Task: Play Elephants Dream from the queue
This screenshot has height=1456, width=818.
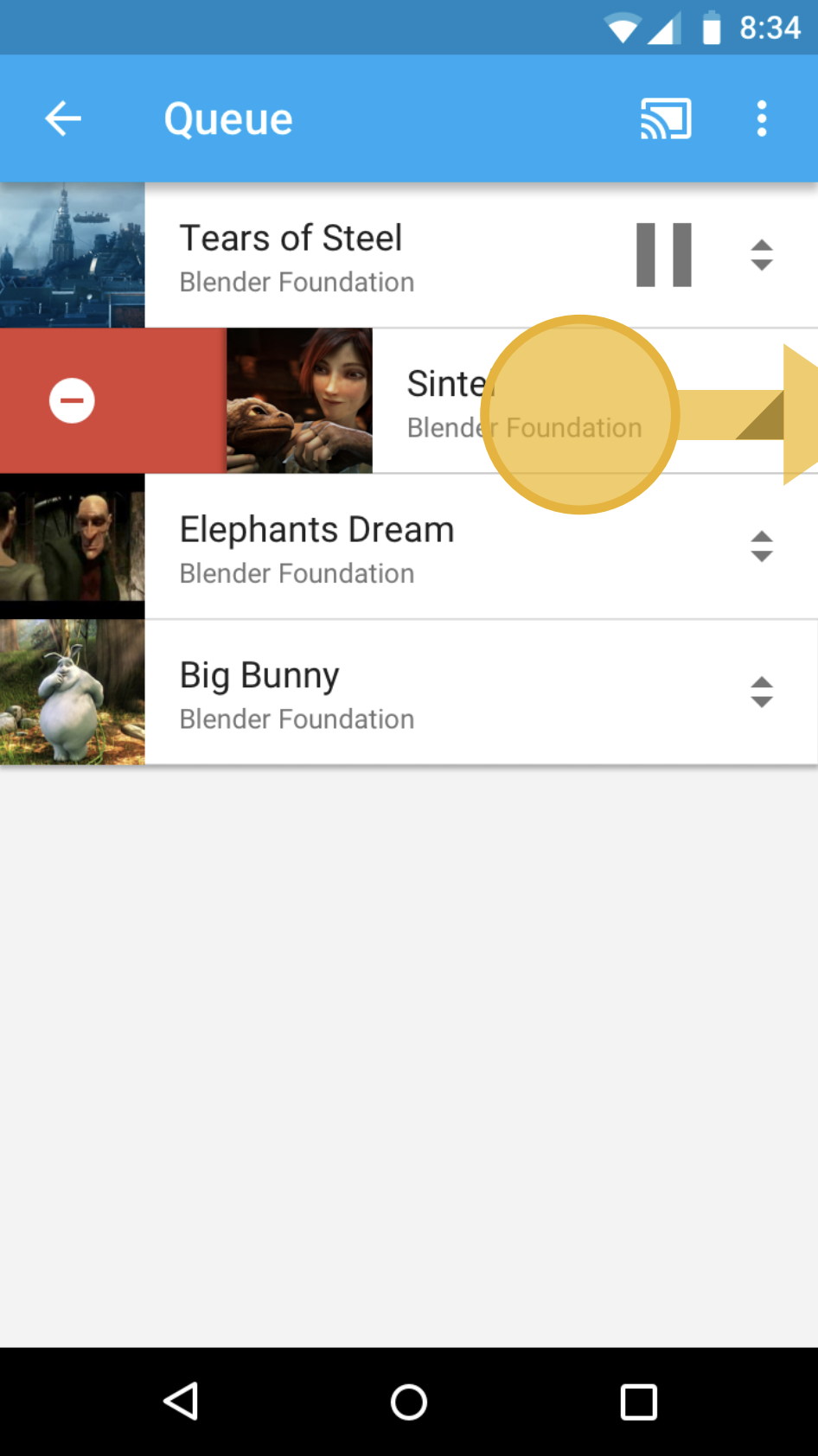Action: pyautogui.click(x=316, y=546)
